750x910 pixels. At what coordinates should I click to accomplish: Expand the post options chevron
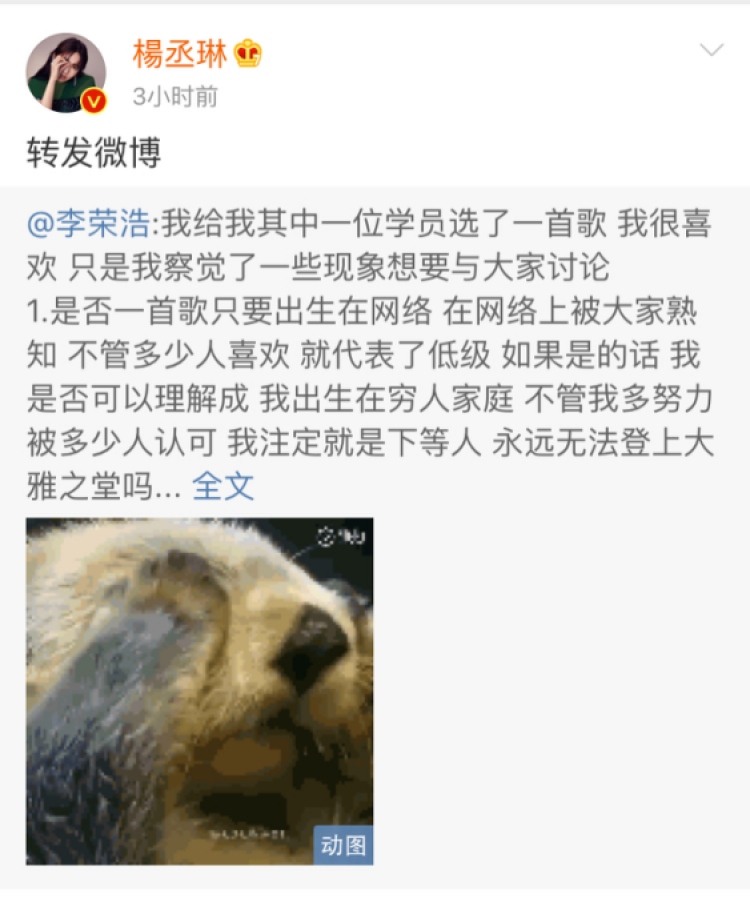coord(711,51)
